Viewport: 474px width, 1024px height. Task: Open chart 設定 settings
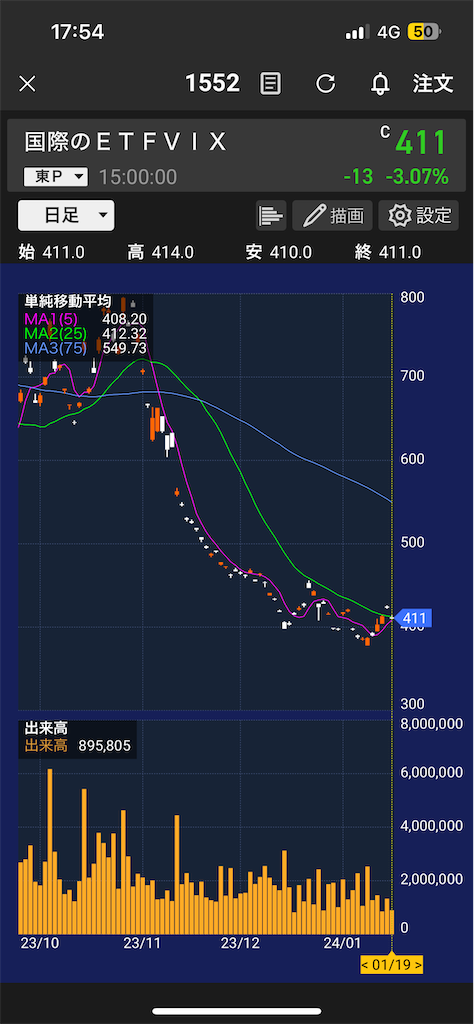419,216
